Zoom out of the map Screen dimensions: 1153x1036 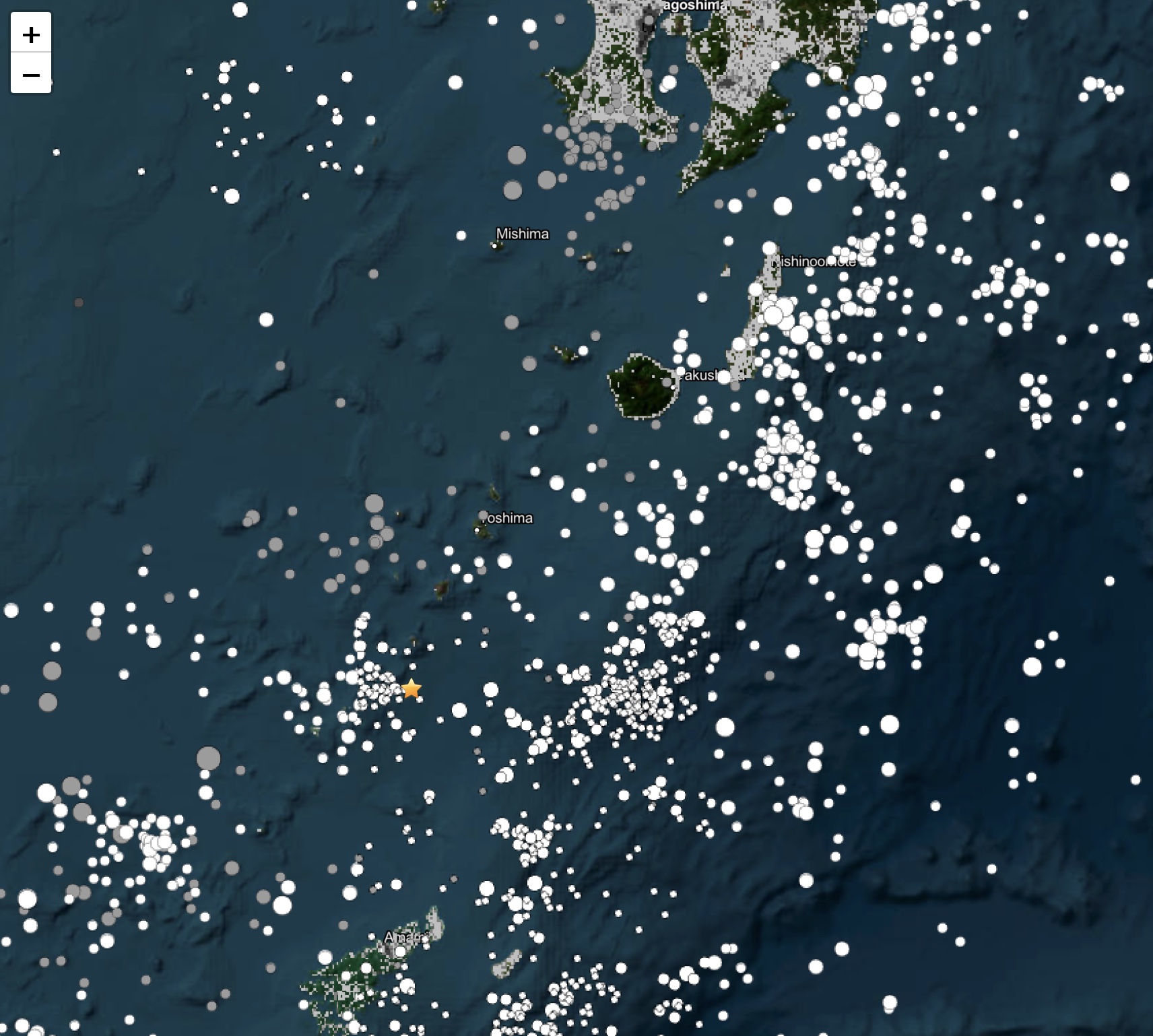(31, 74)
